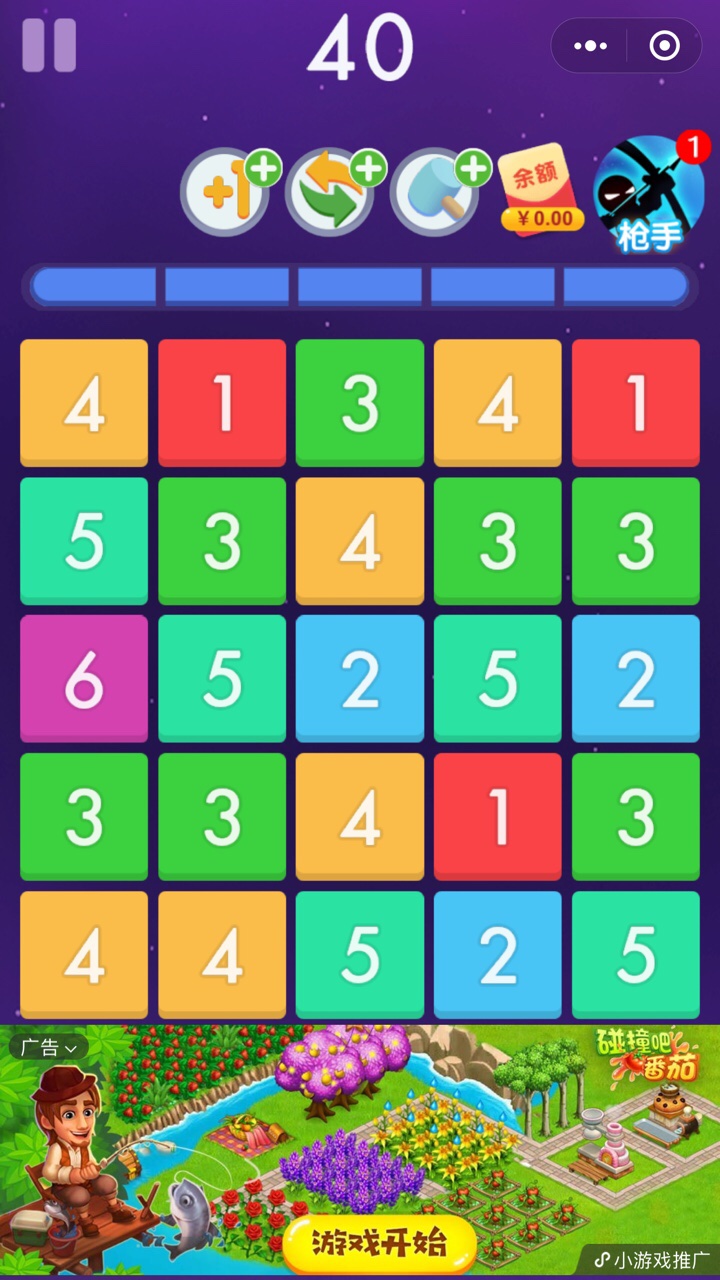The width and height of the screenshot is (720, 1280).
Task: Open the mini program overflow menu
Action: point(590,46)
